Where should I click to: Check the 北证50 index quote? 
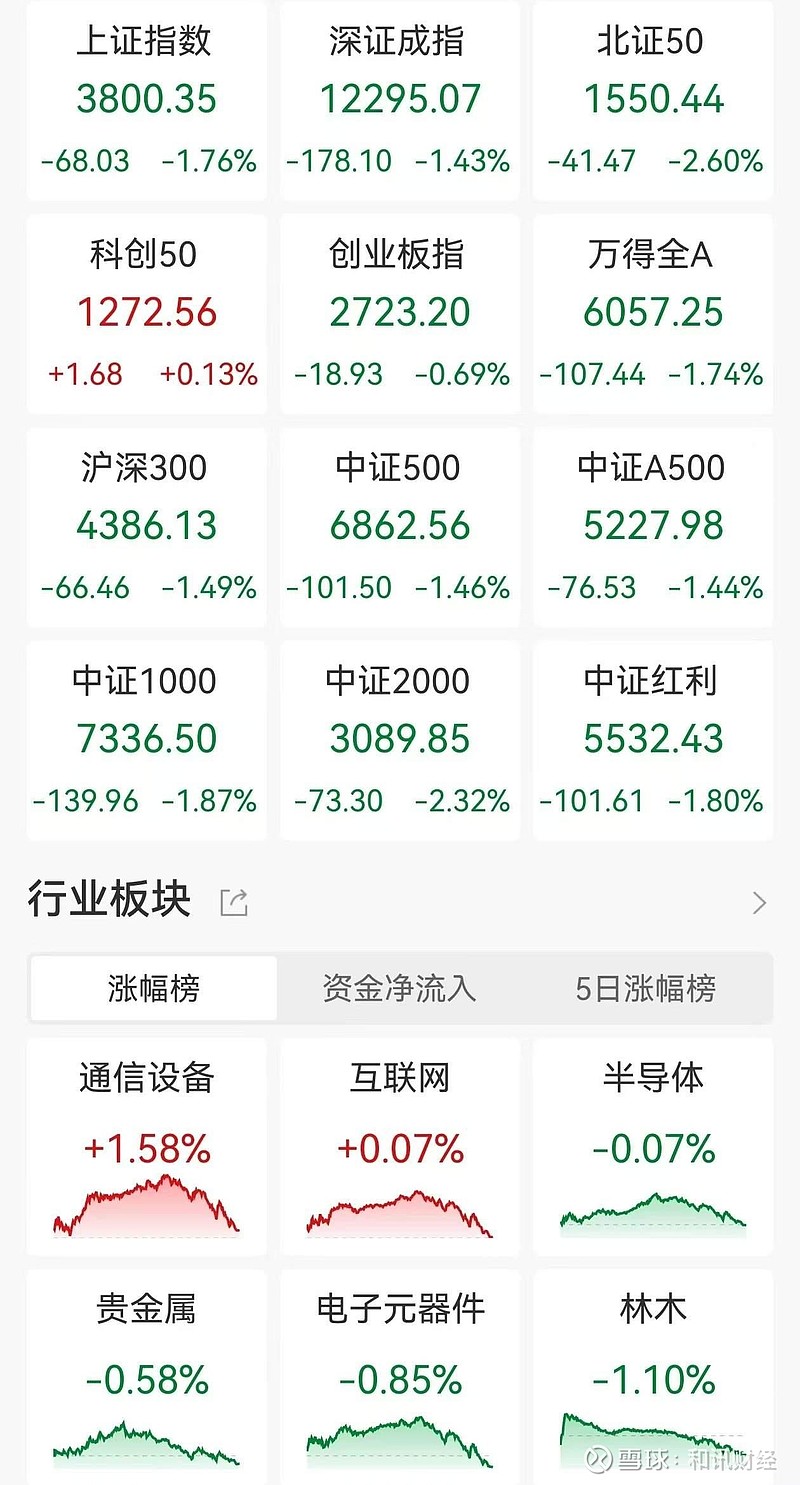(652, 100)
